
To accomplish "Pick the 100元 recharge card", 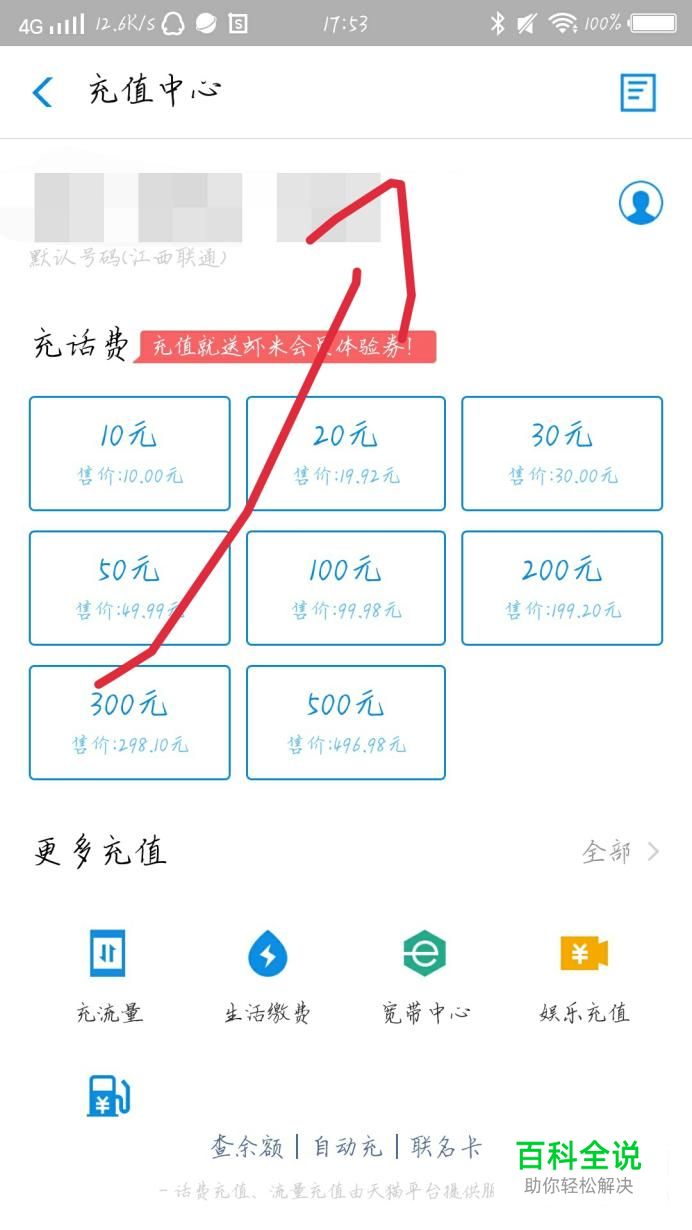I will [x=346, y=588].
